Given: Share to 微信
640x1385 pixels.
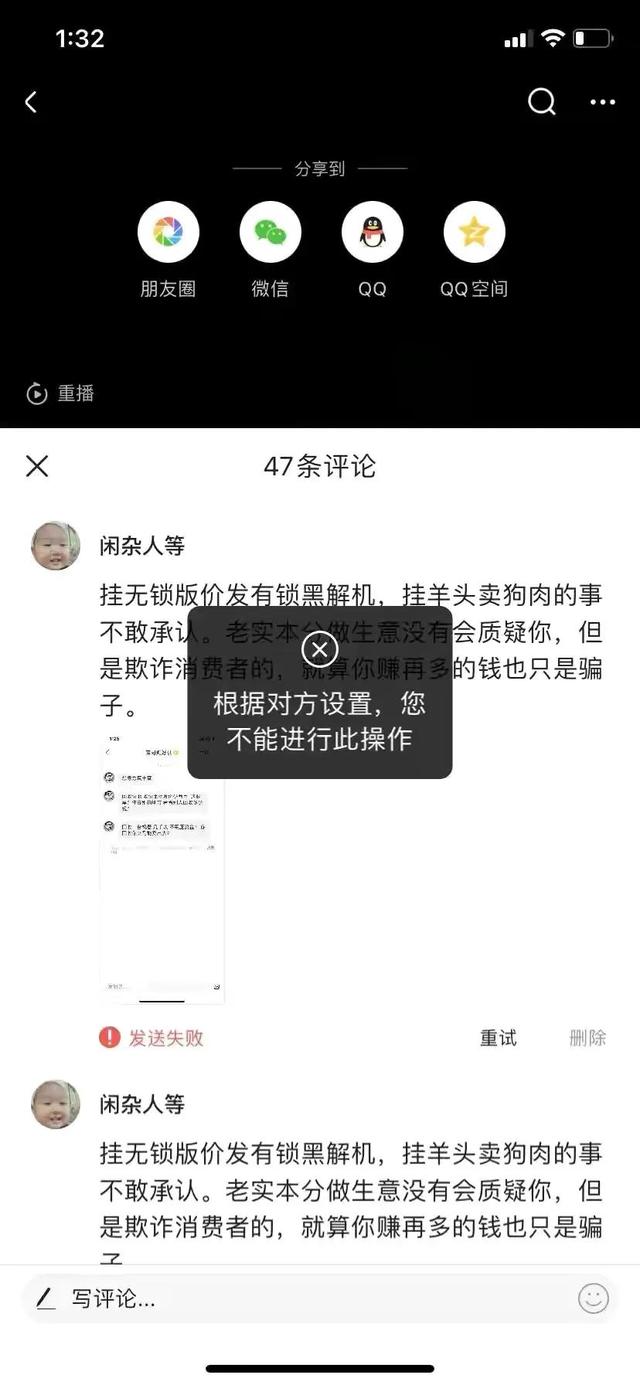Looking at the screenshot, I should [x=270, y=232].
